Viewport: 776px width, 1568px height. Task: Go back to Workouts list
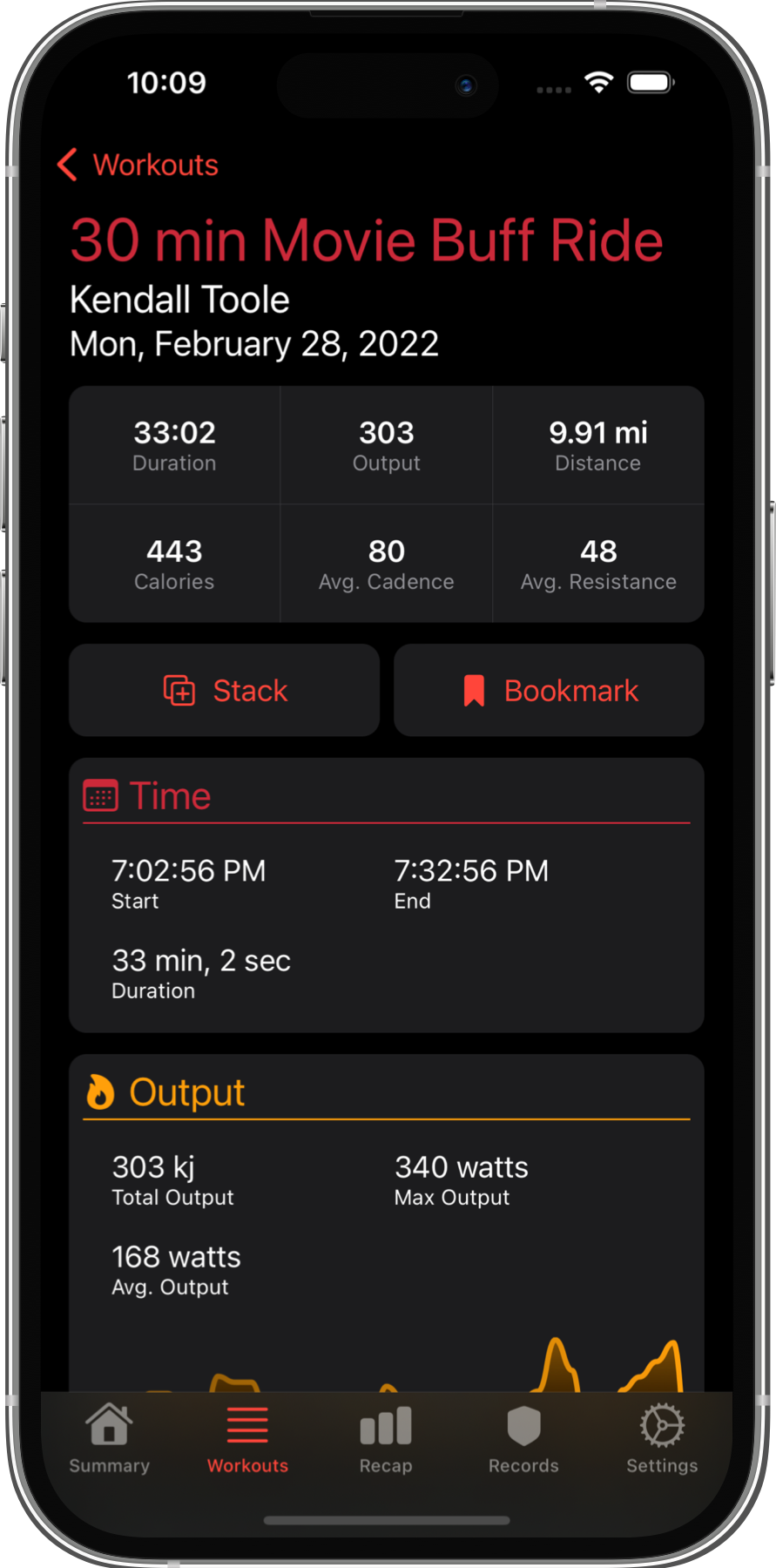coord(138,165)
